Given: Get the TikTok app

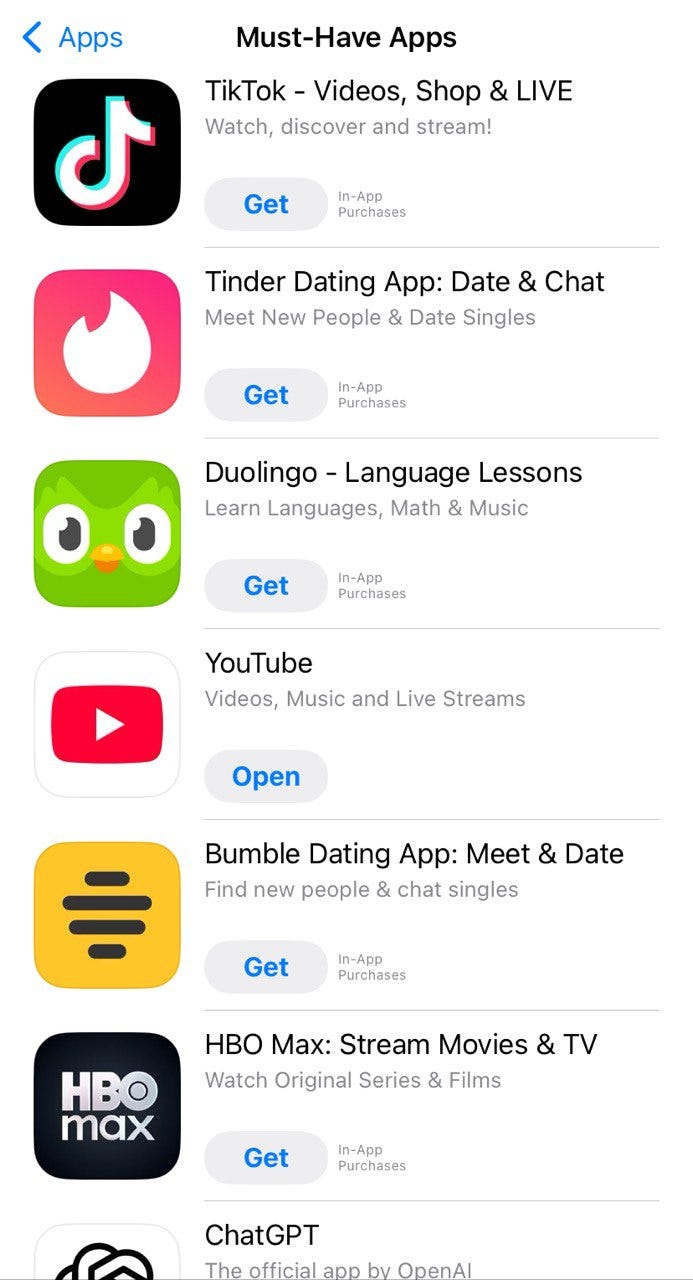Looking at the screenshot, I should [x=266, y=204].
